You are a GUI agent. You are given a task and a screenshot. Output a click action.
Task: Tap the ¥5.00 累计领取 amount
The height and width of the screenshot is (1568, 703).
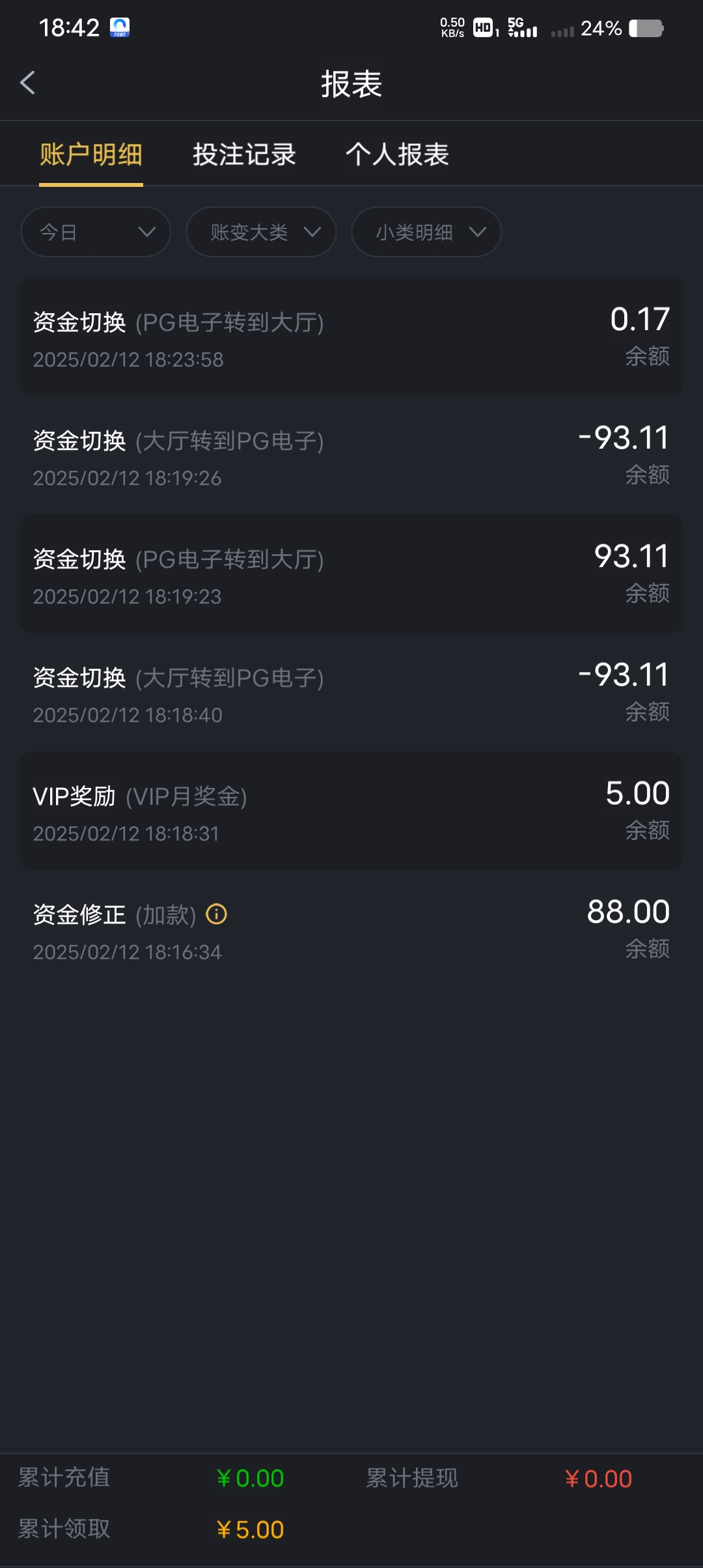click(x=251, y=1529)
